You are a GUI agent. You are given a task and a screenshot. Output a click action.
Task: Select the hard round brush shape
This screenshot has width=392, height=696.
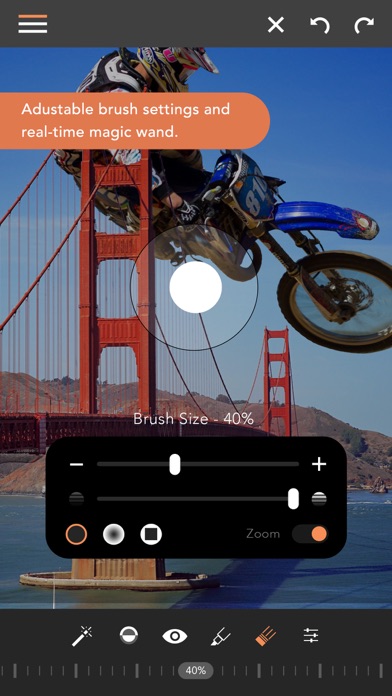click(x=76, y=534)
